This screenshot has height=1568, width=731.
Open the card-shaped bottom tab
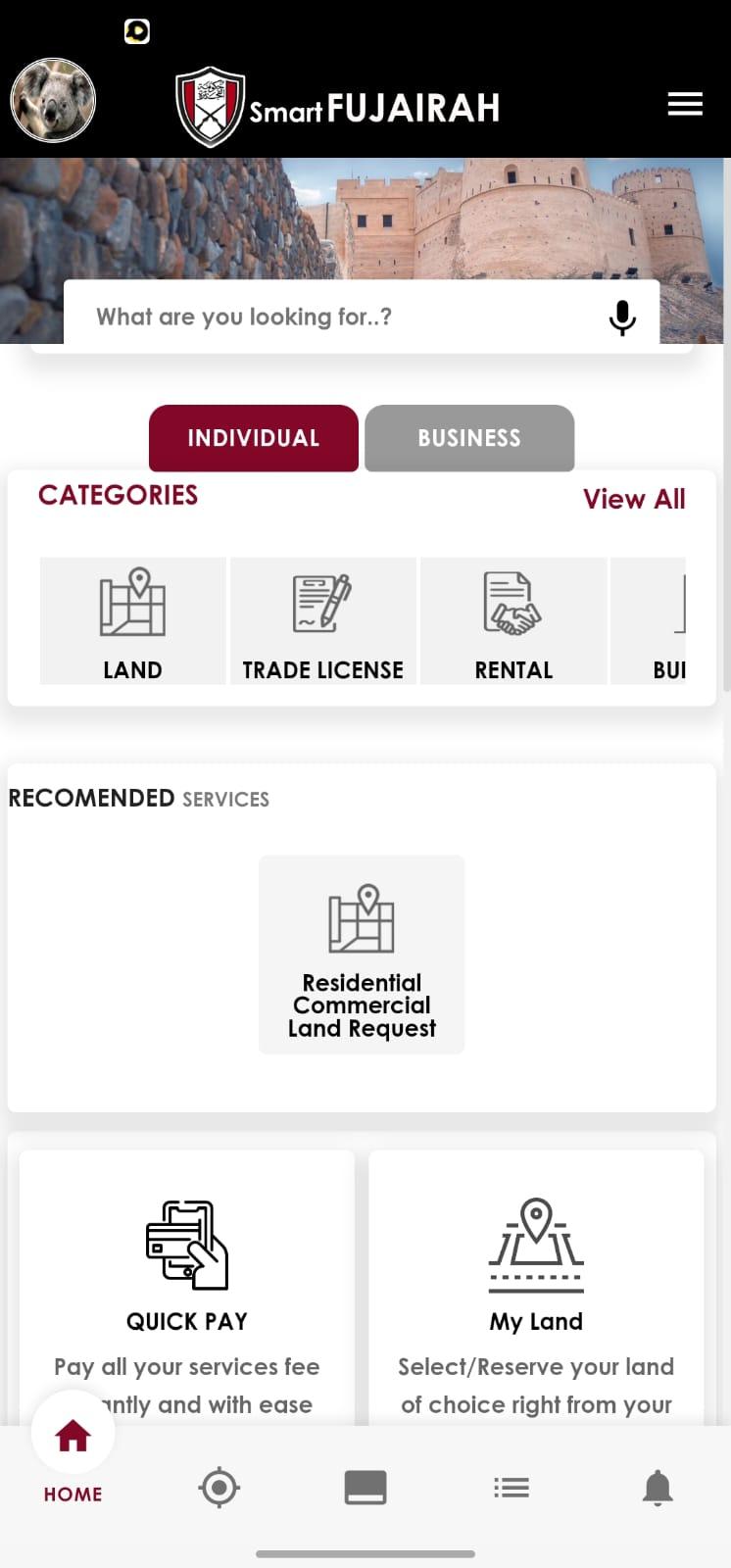[365, 1488]
